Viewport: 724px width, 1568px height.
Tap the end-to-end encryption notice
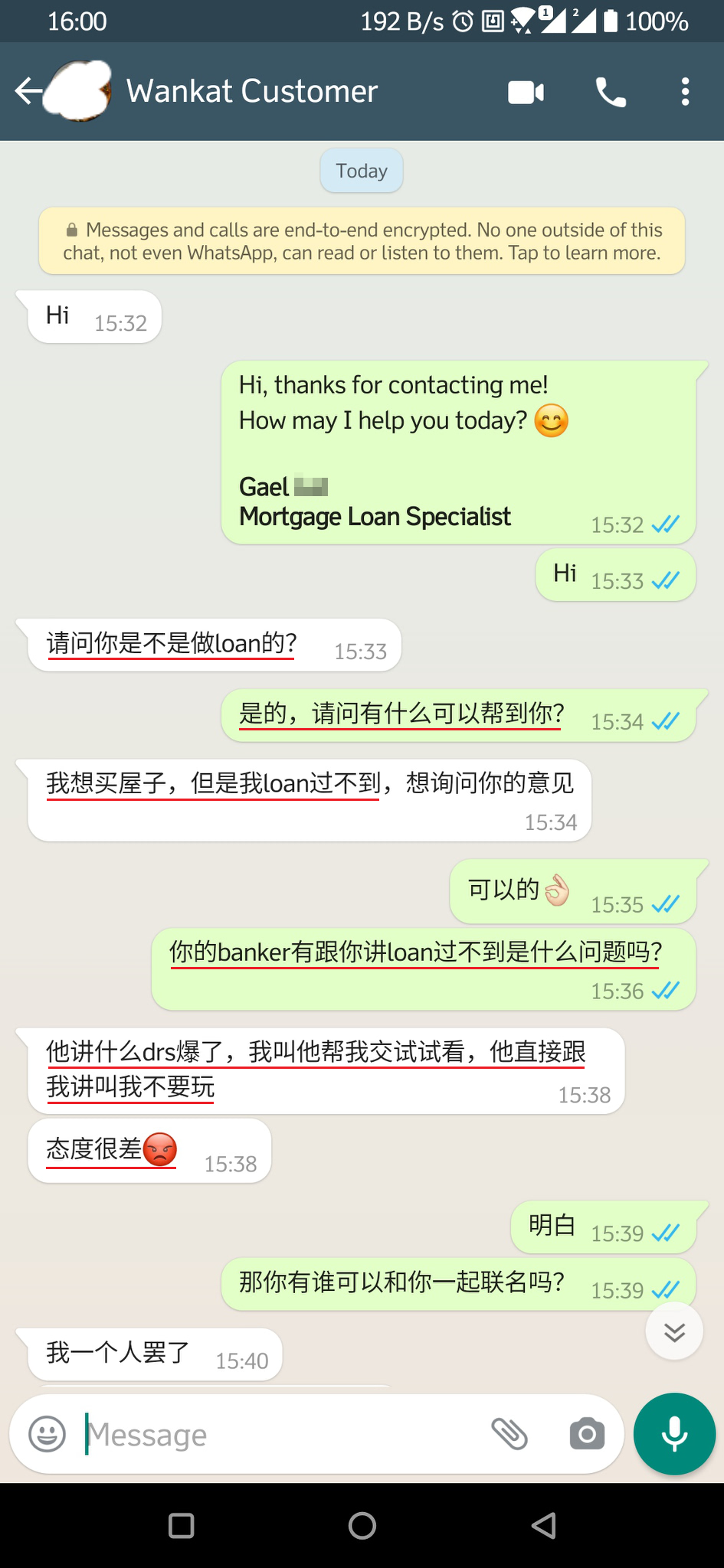coord(362,241)
